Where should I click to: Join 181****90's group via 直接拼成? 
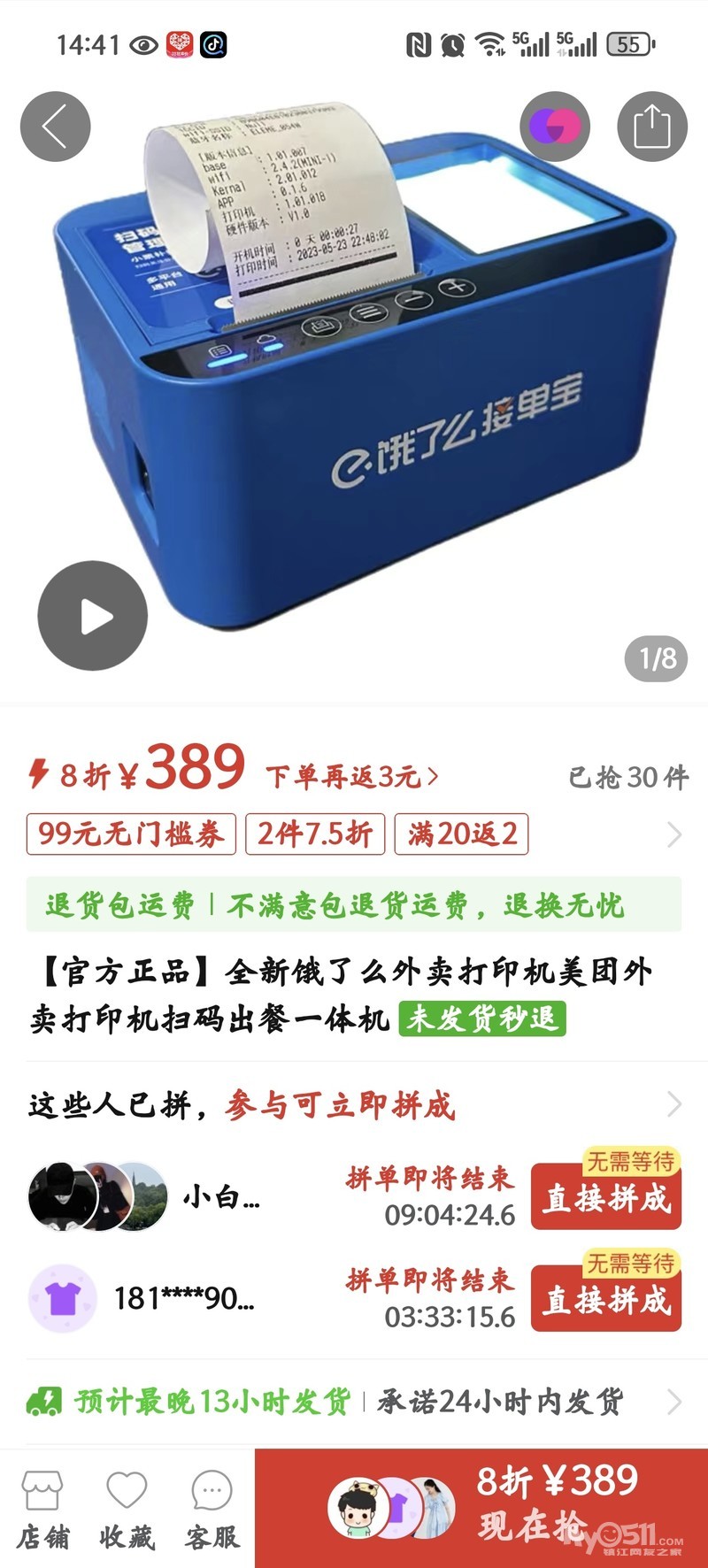(606, 1300)
